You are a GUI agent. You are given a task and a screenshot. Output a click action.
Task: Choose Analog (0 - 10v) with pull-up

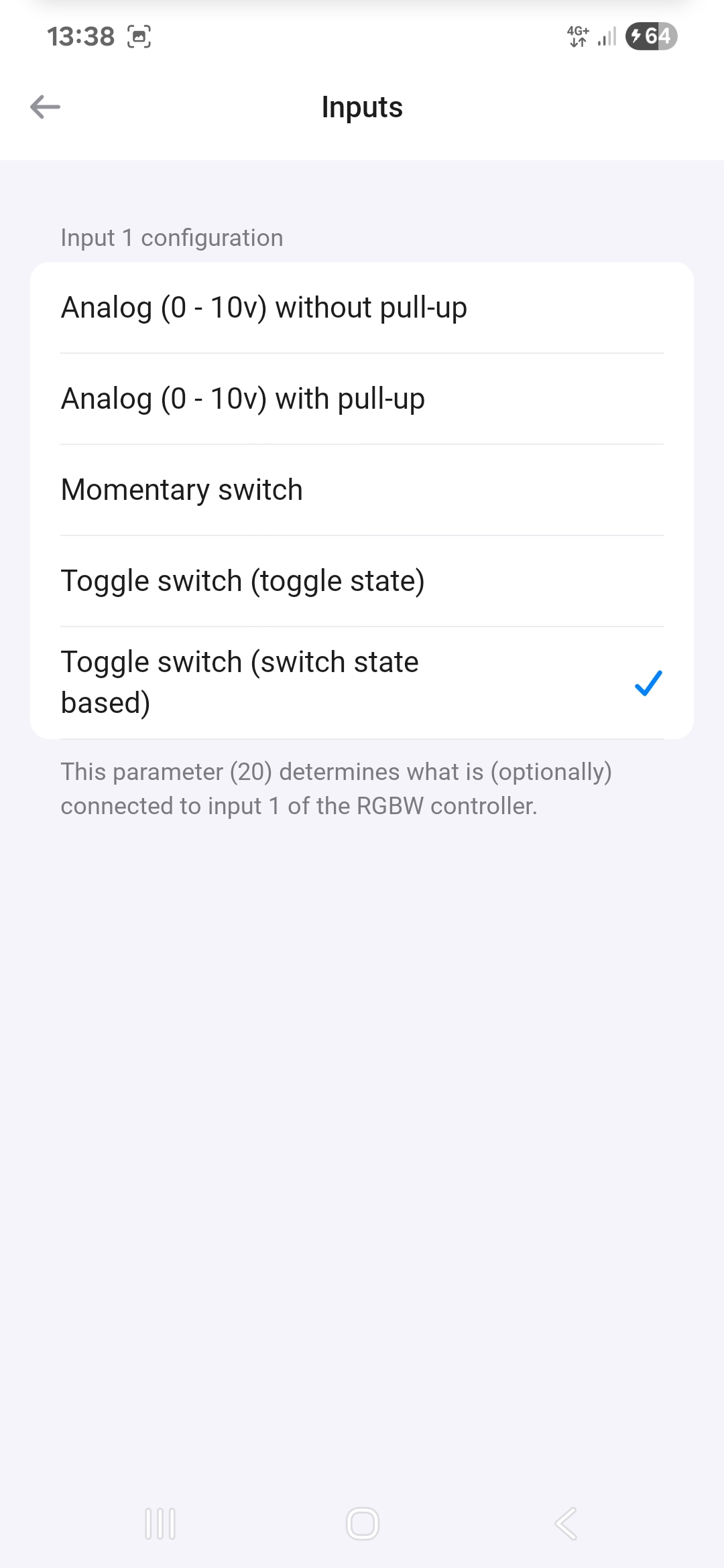pos(362,399)
